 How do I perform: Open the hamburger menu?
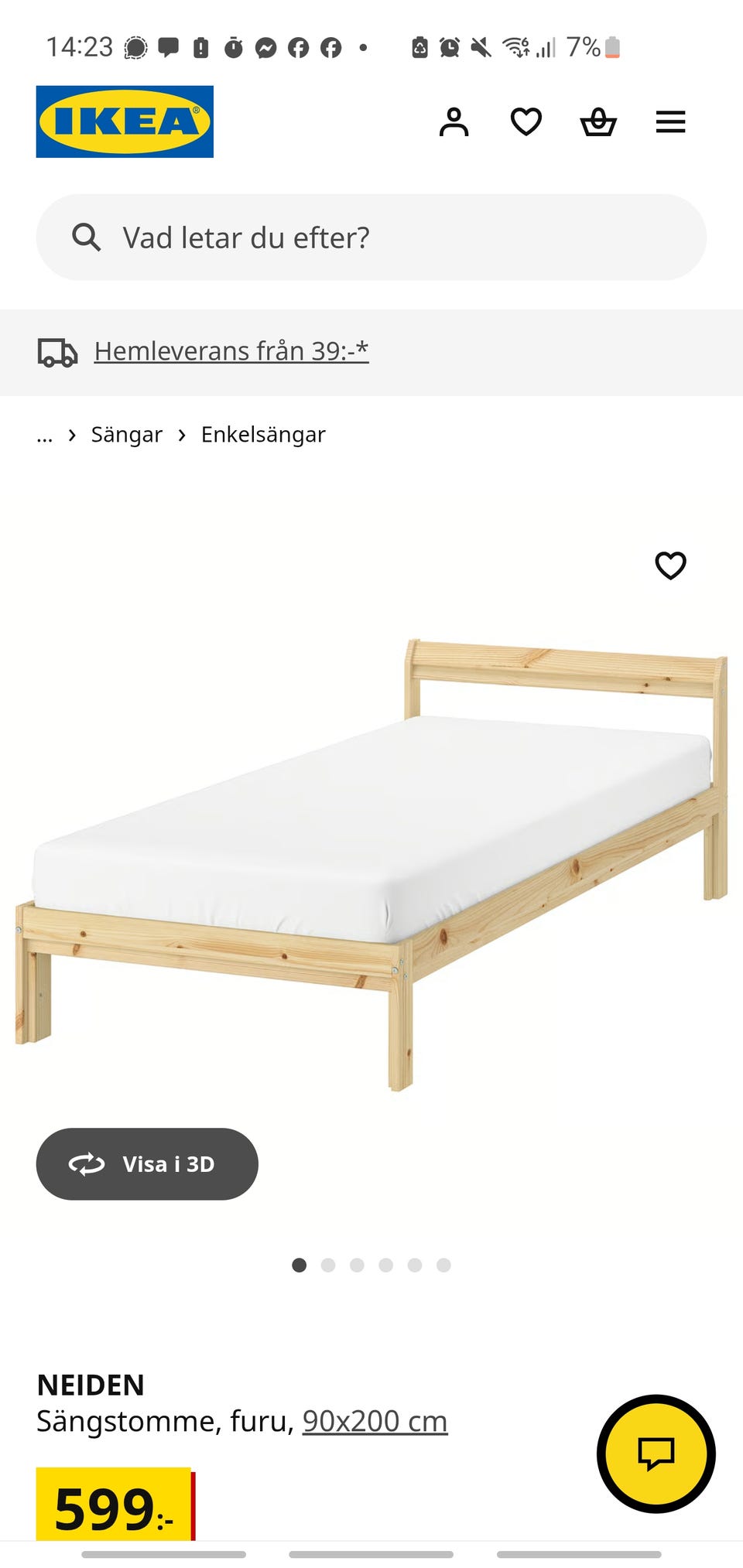(x=670, y=122)
